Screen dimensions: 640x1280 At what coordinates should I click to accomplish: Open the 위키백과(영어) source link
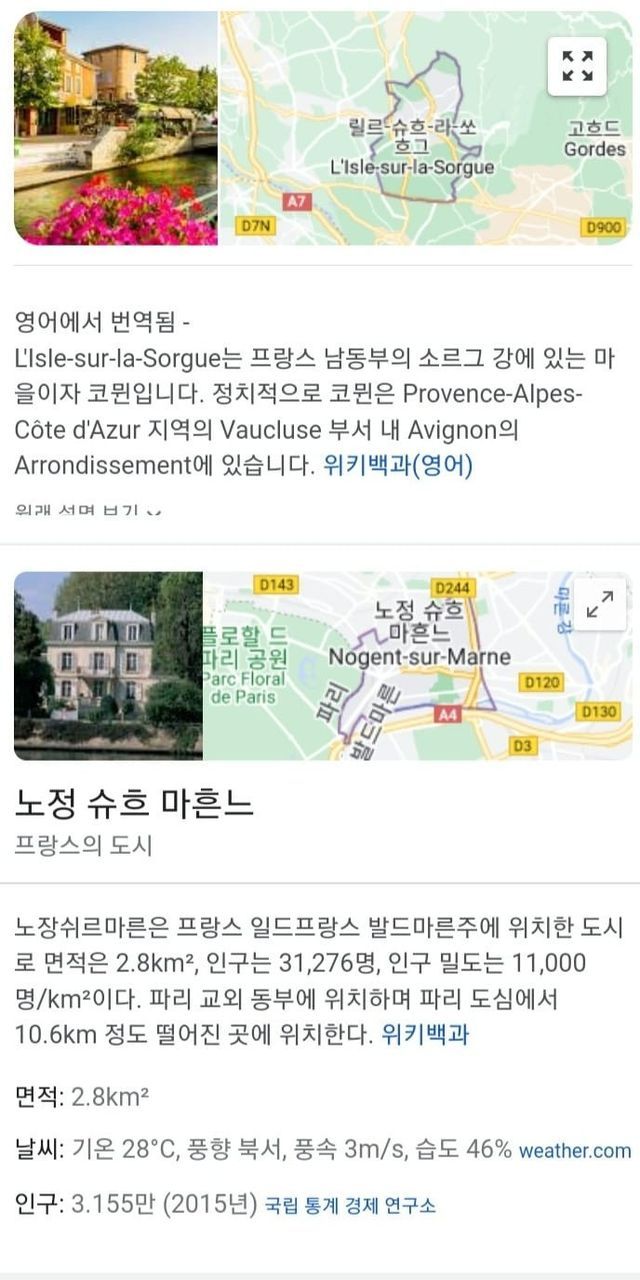[398, 466]
